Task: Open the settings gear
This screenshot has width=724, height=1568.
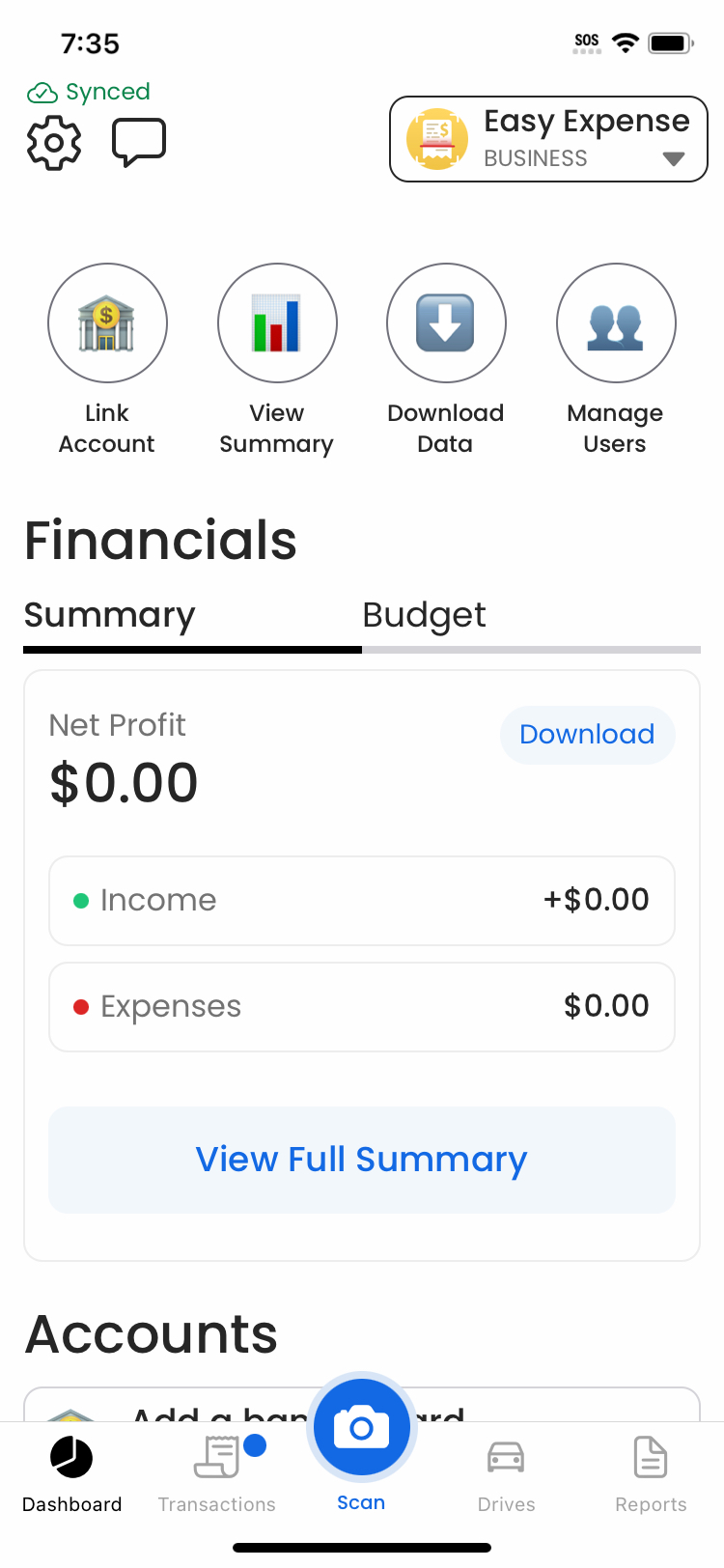Action: click(54, 143)
